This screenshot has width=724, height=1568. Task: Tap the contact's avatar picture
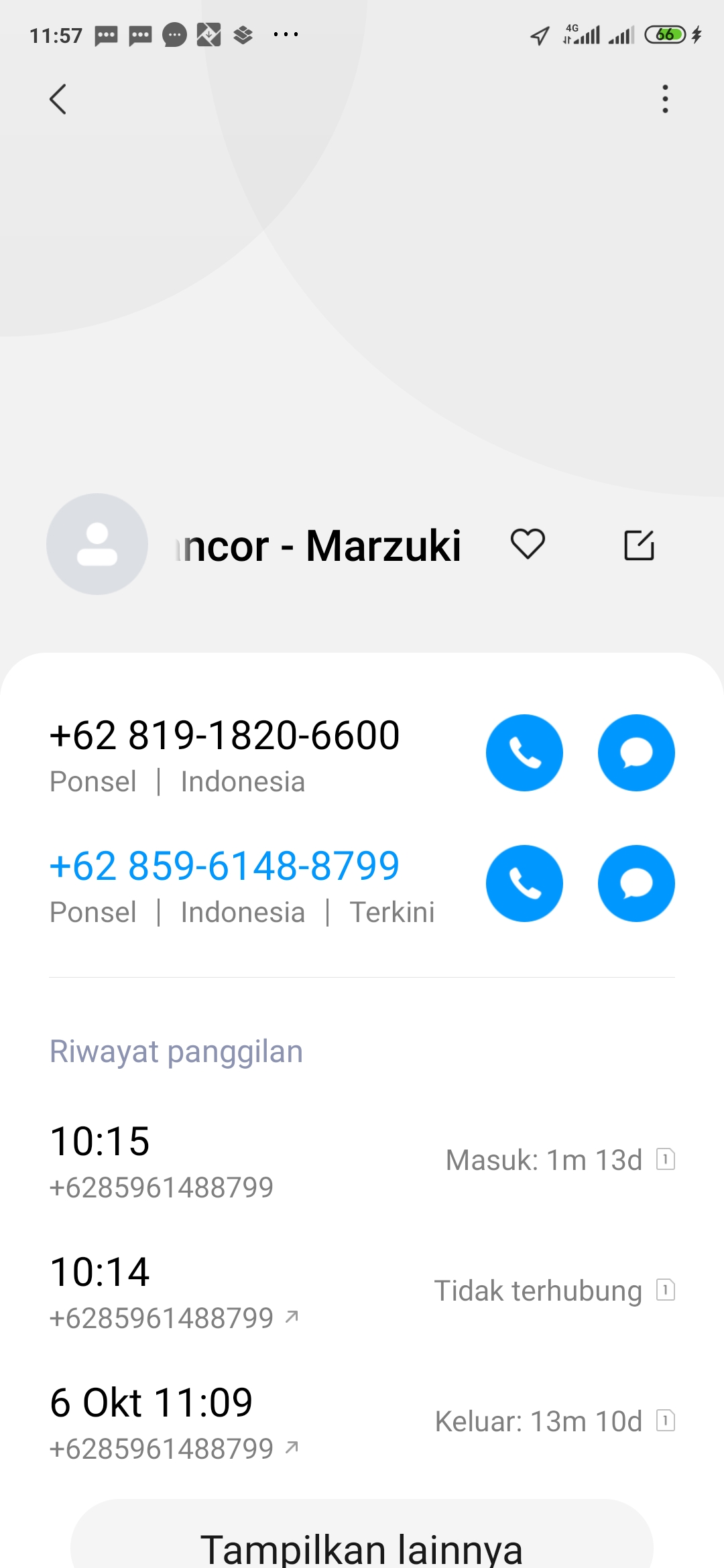97,544
